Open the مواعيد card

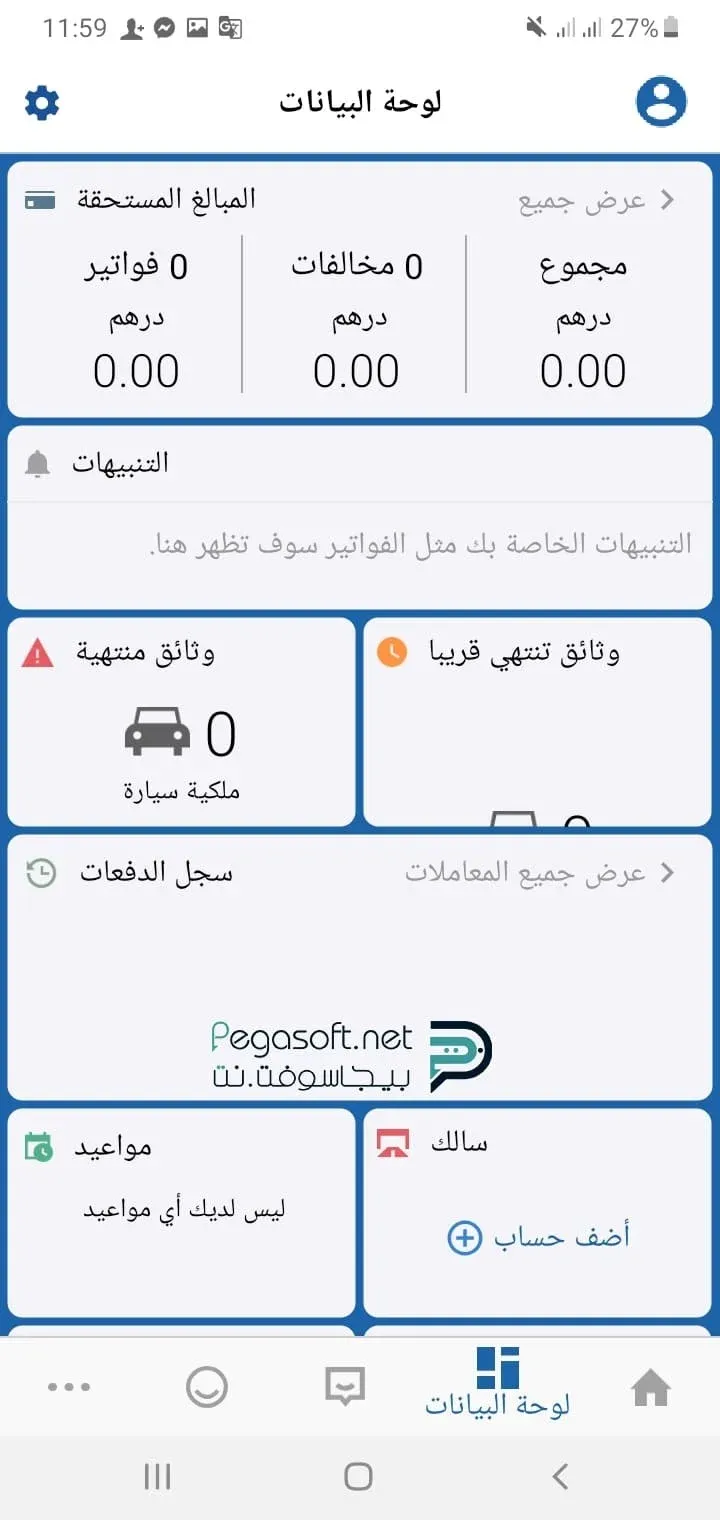[x=181, y=1210]
